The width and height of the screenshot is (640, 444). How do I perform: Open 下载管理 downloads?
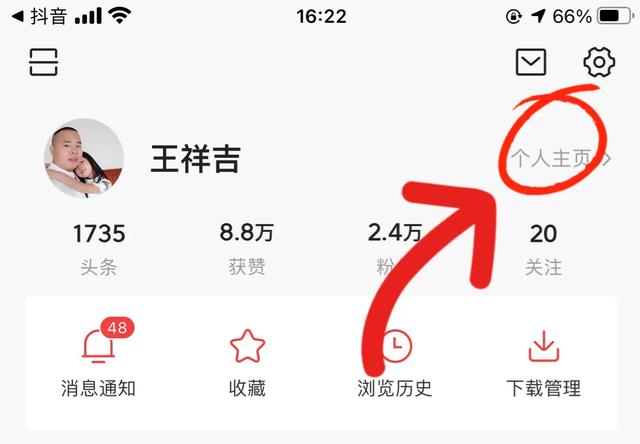pyautogui.click(x=543, y=362)
